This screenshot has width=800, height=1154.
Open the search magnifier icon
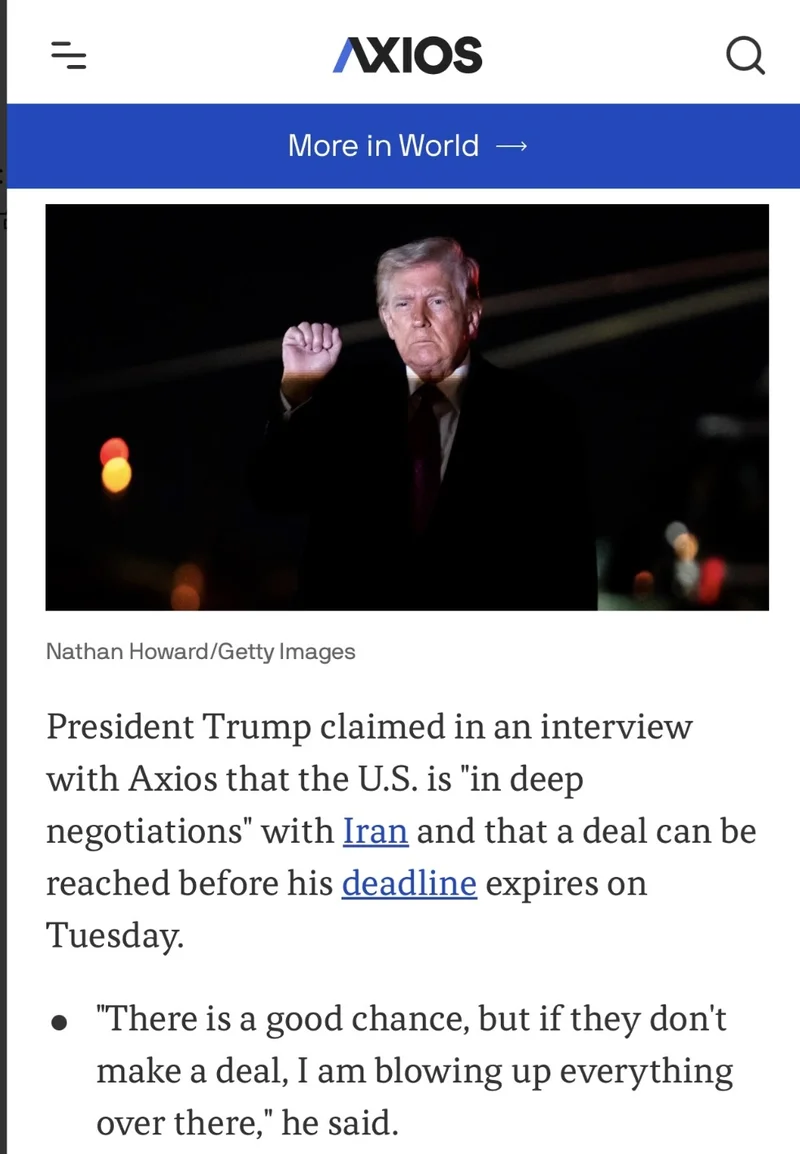point(745,55)
